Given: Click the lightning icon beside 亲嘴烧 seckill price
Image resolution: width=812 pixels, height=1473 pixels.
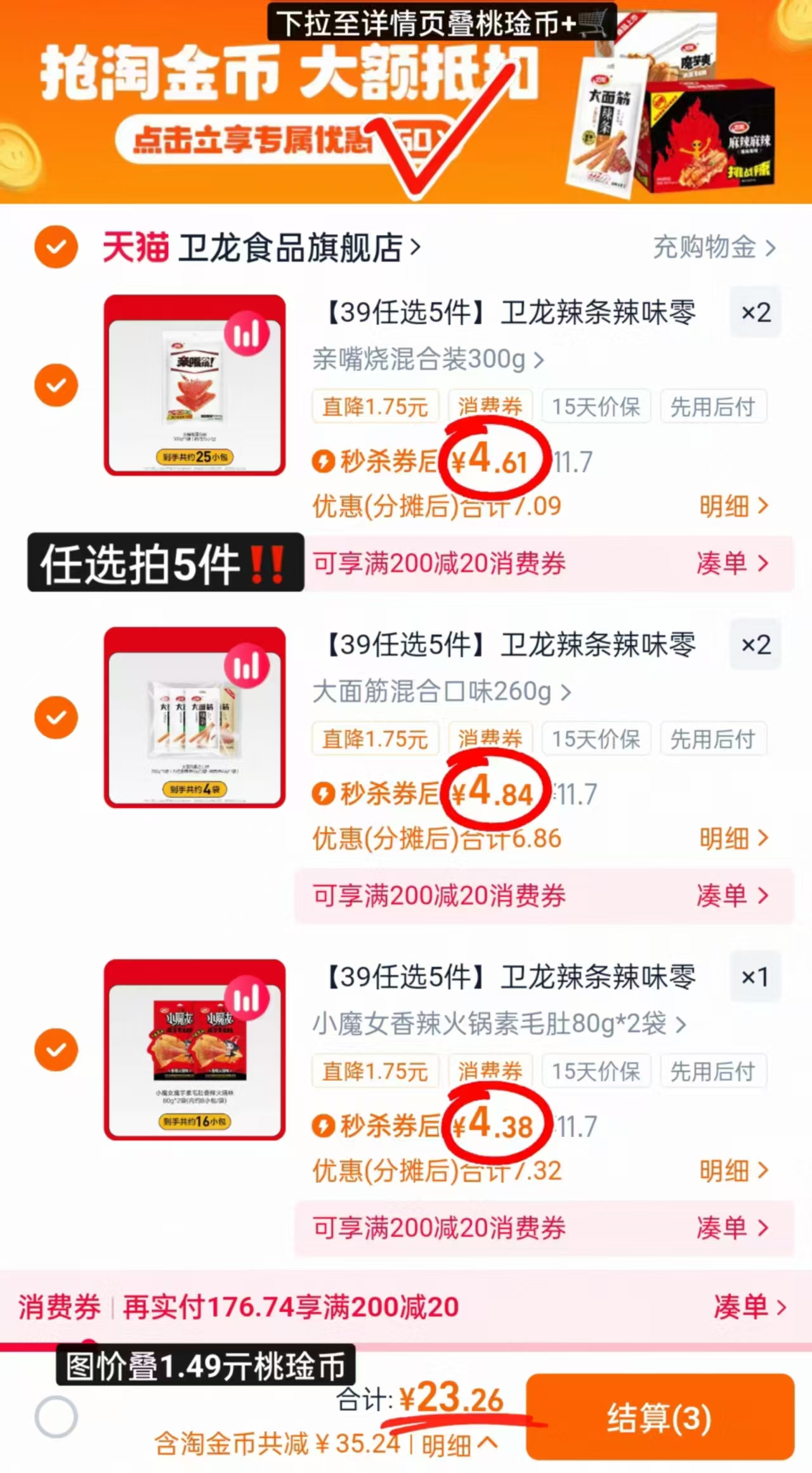Looking at the screenshot, I should 325,463.
